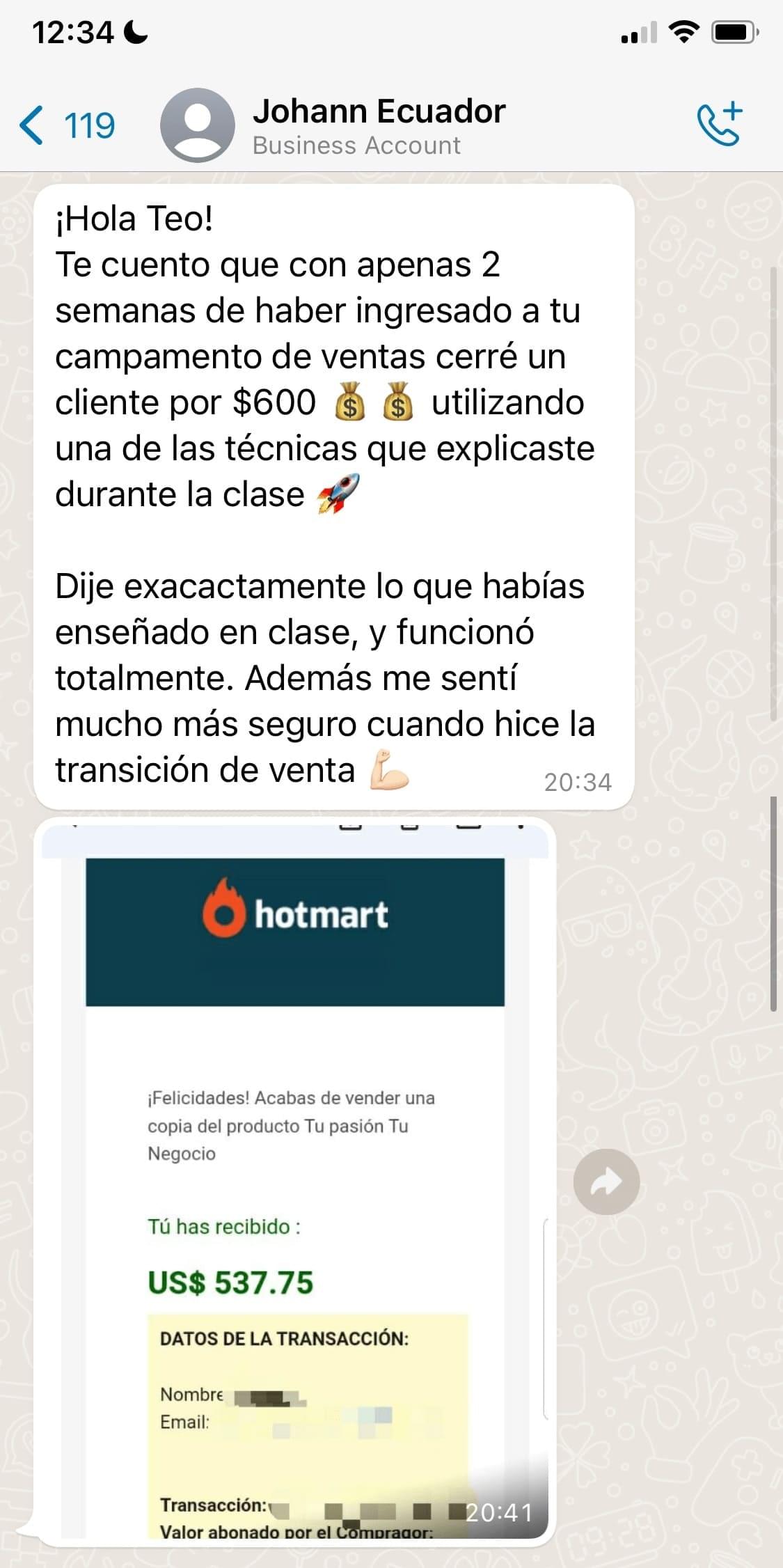Image resolution: width=783 pixels, height=1568 pixels.
Task: Open Johann Ecuador's contact info
Action: point(378,125)
